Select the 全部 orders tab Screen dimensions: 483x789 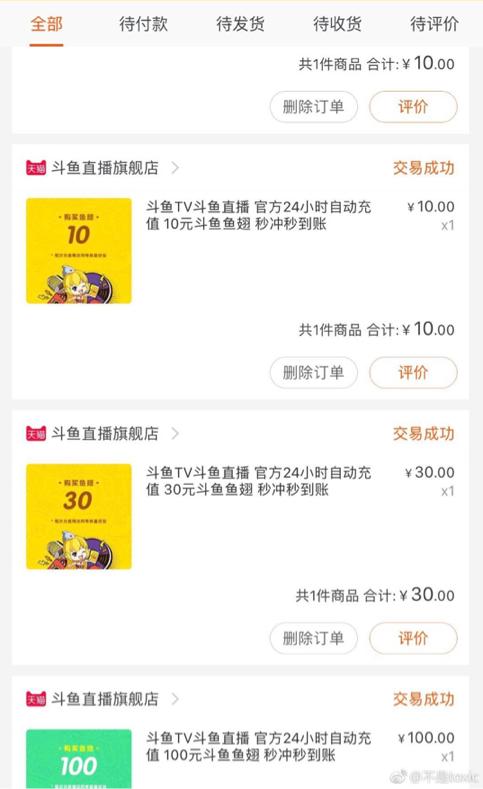click(46, 24)
